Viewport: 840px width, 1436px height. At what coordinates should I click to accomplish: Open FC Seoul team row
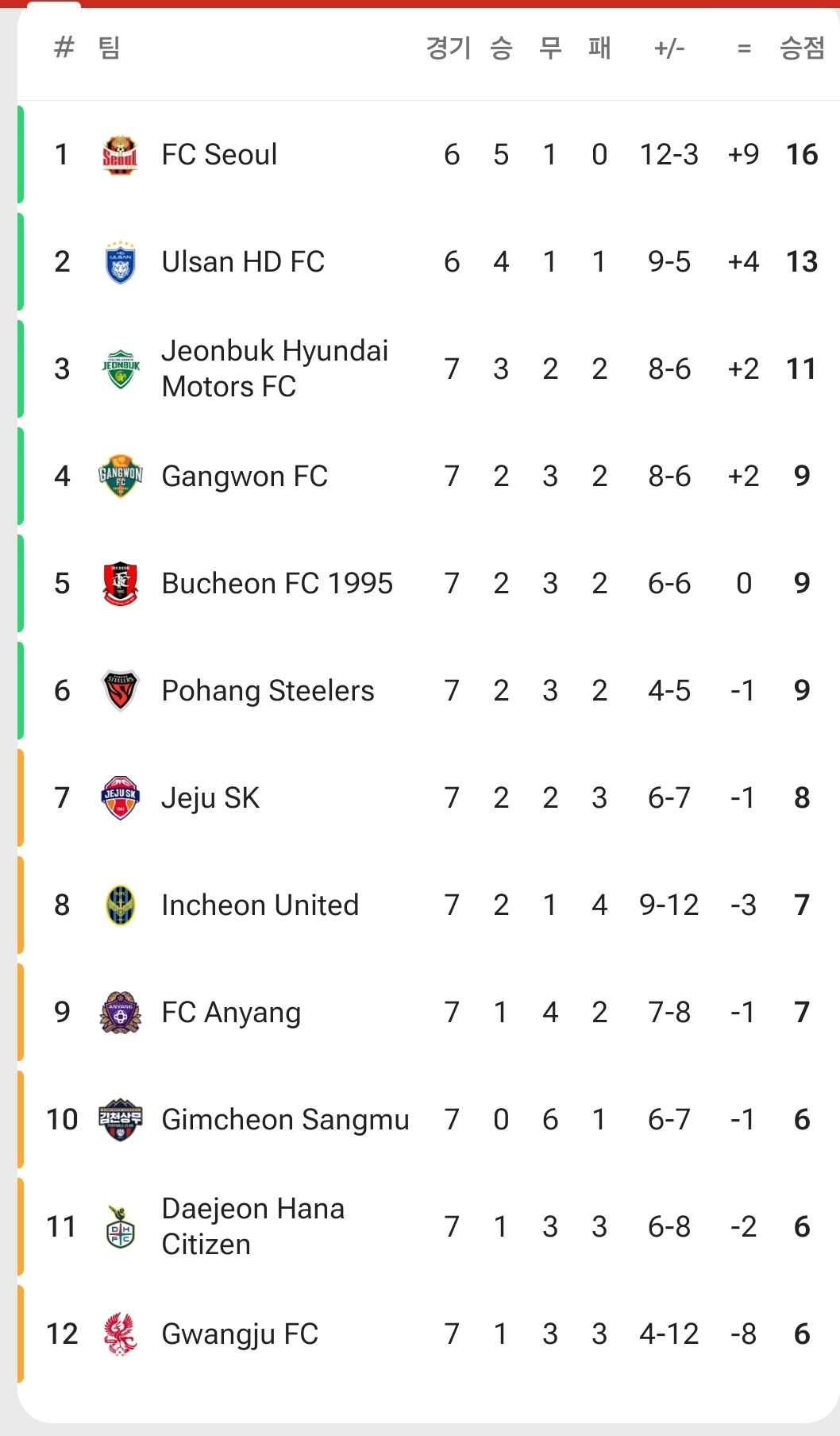[429, 155]
